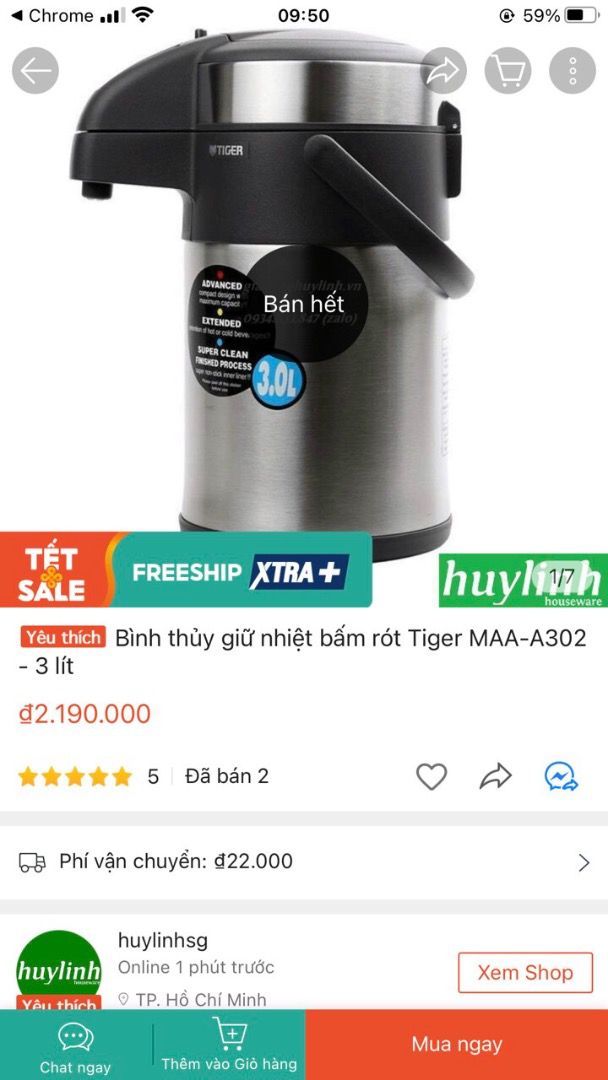Share product using the arrow beside the heart

[496, 776]
